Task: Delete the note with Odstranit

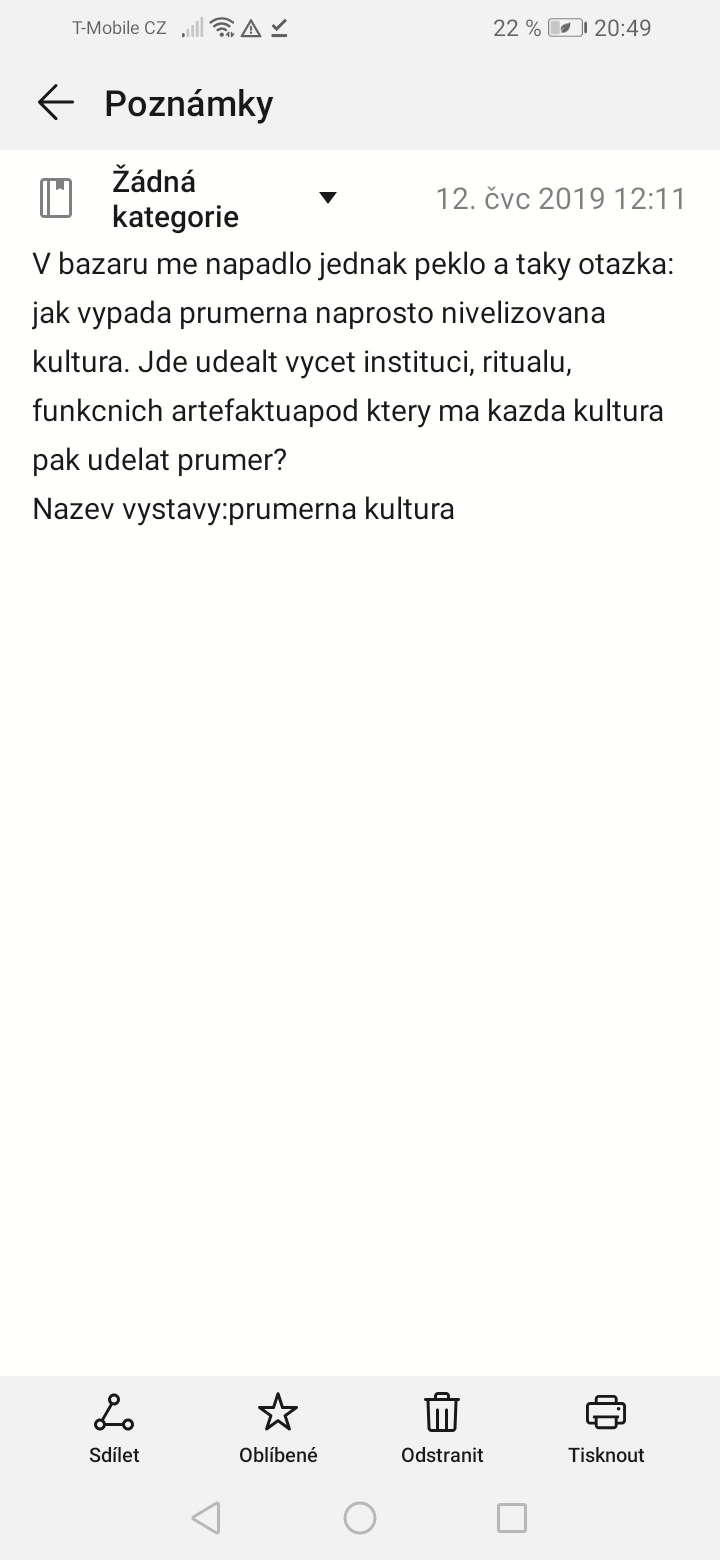Action: 442,1428
